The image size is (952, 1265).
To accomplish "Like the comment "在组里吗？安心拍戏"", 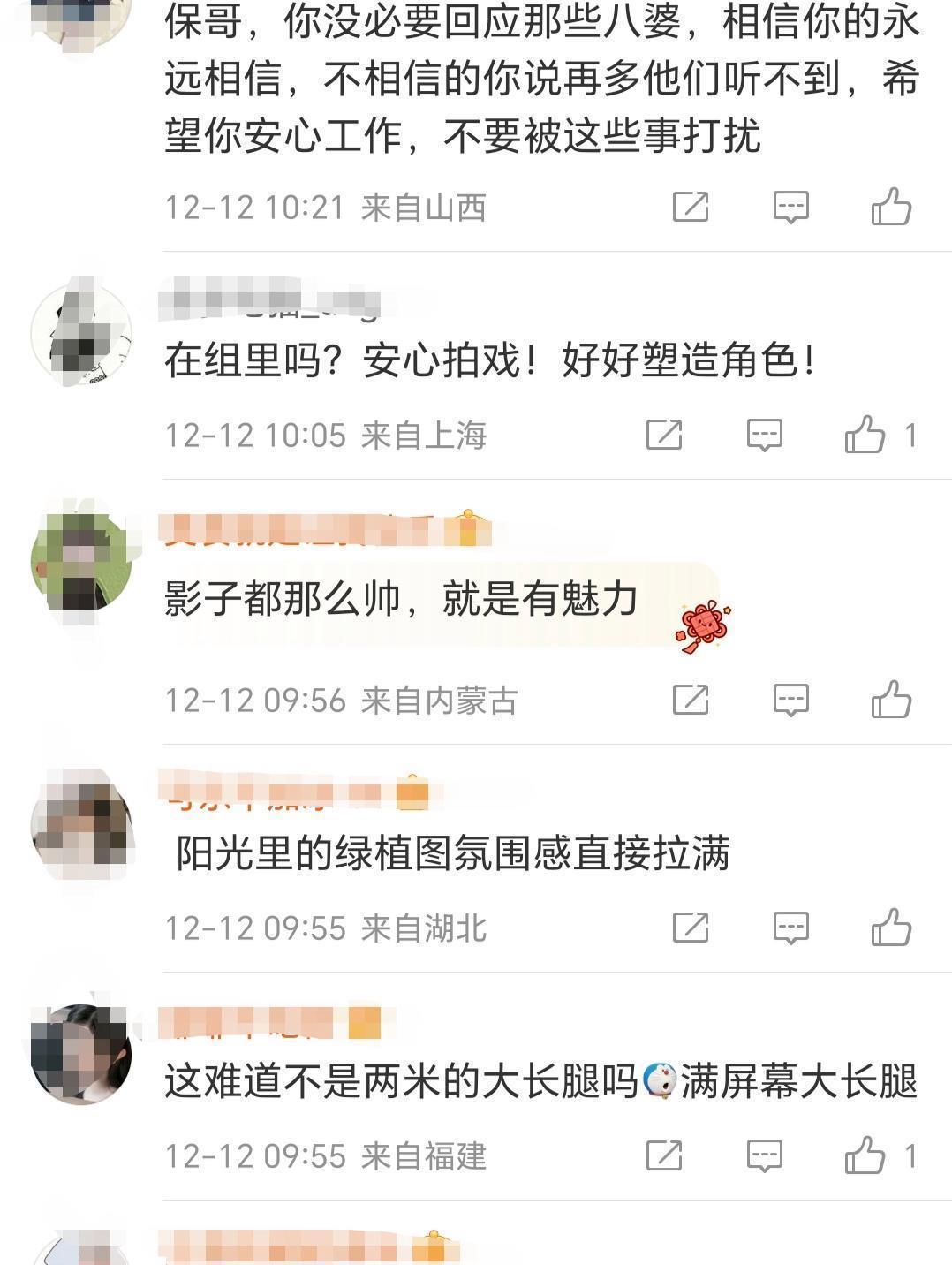I will coord(865,435).
